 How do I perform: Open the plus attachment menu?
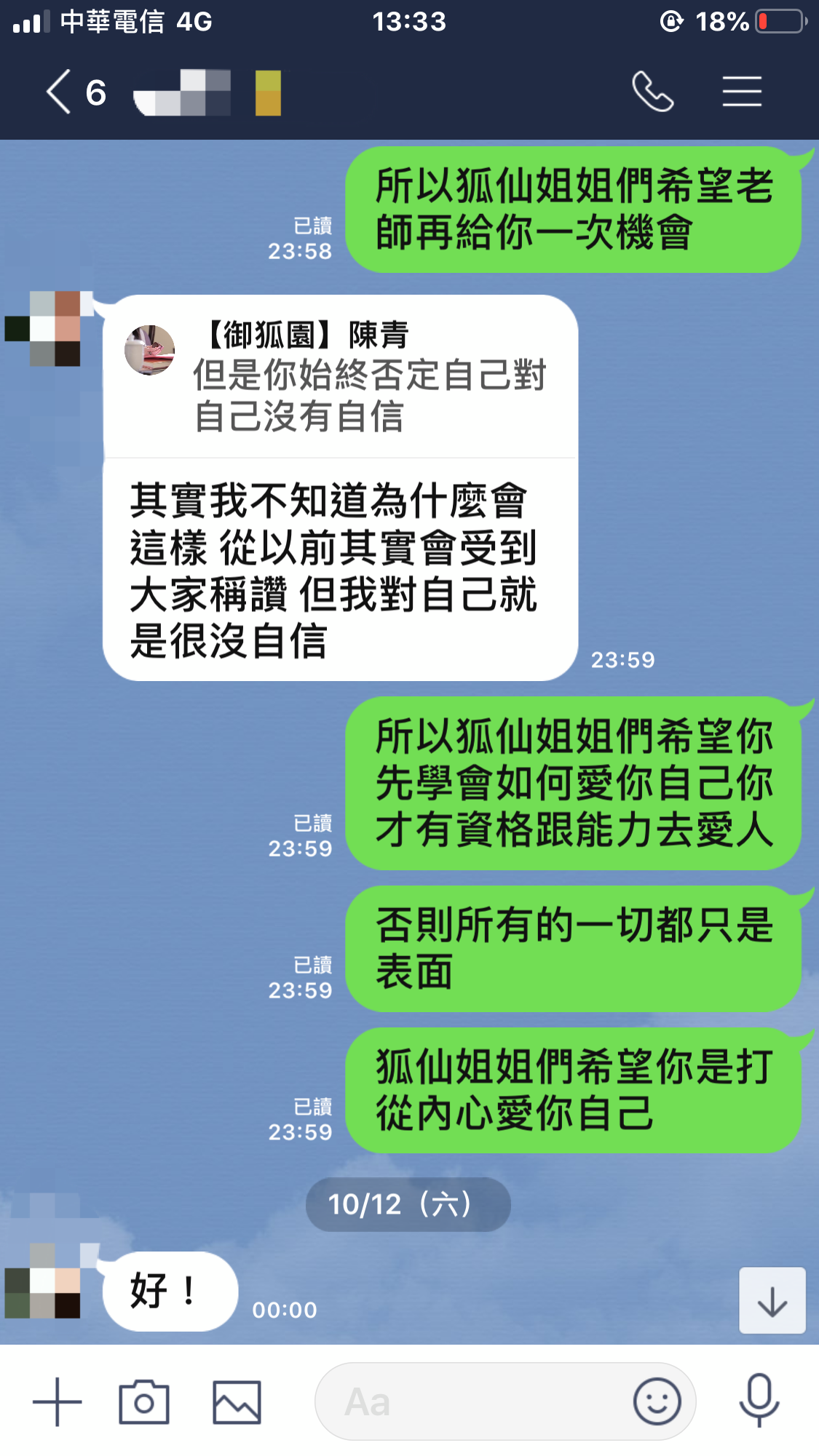click(x=58, y=1401)
